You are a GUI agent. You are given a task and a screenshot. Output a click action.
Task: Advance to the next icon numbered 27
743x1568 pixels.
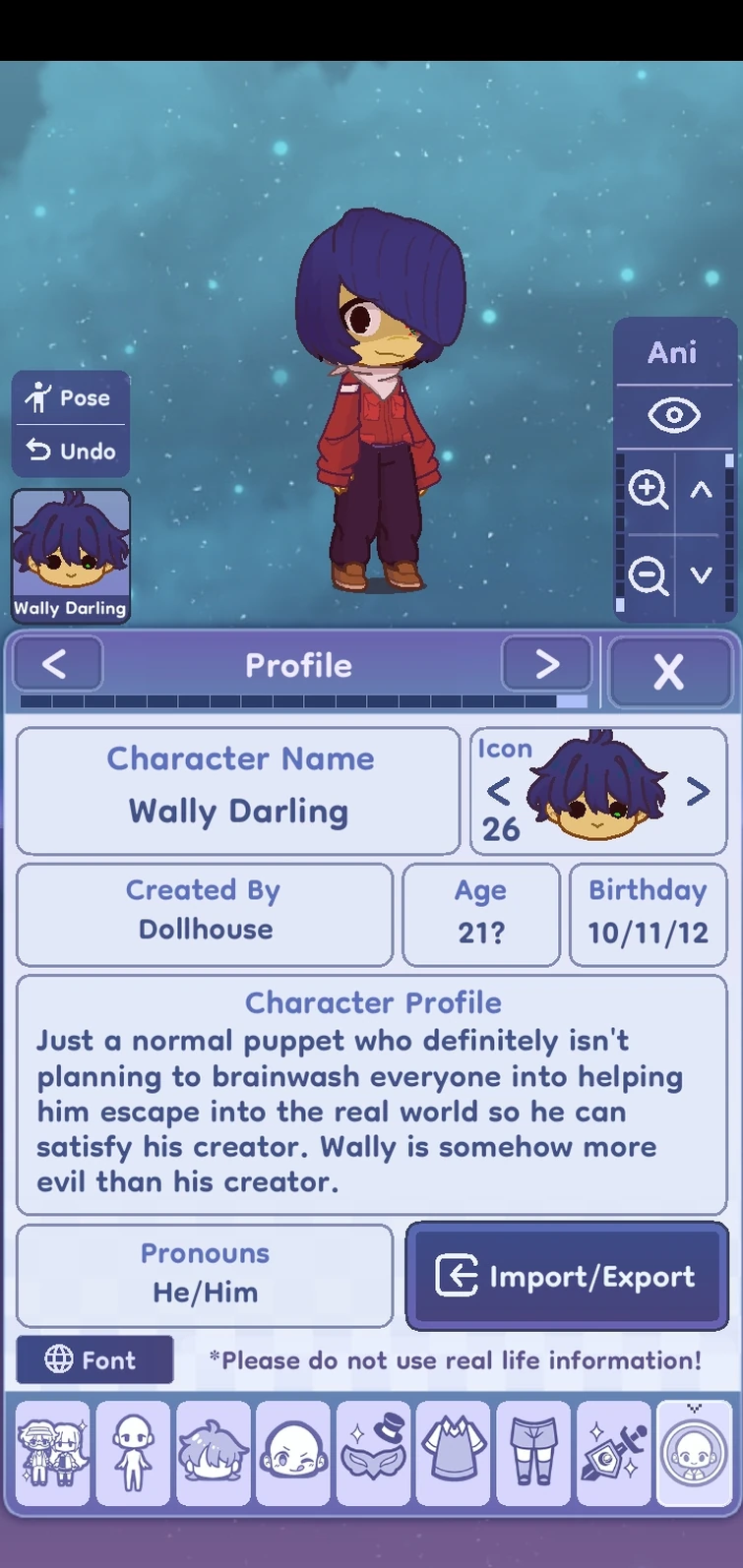(x=701, y=791)
